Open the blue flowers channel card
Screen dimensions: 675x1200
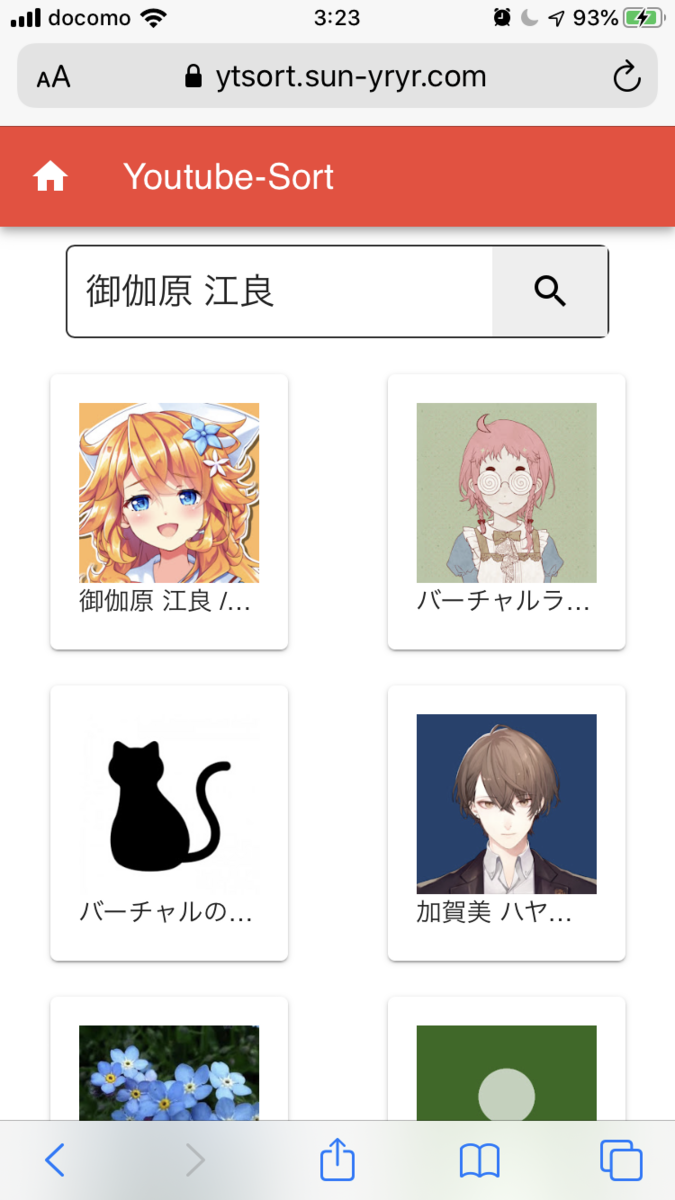point(169,1070)
